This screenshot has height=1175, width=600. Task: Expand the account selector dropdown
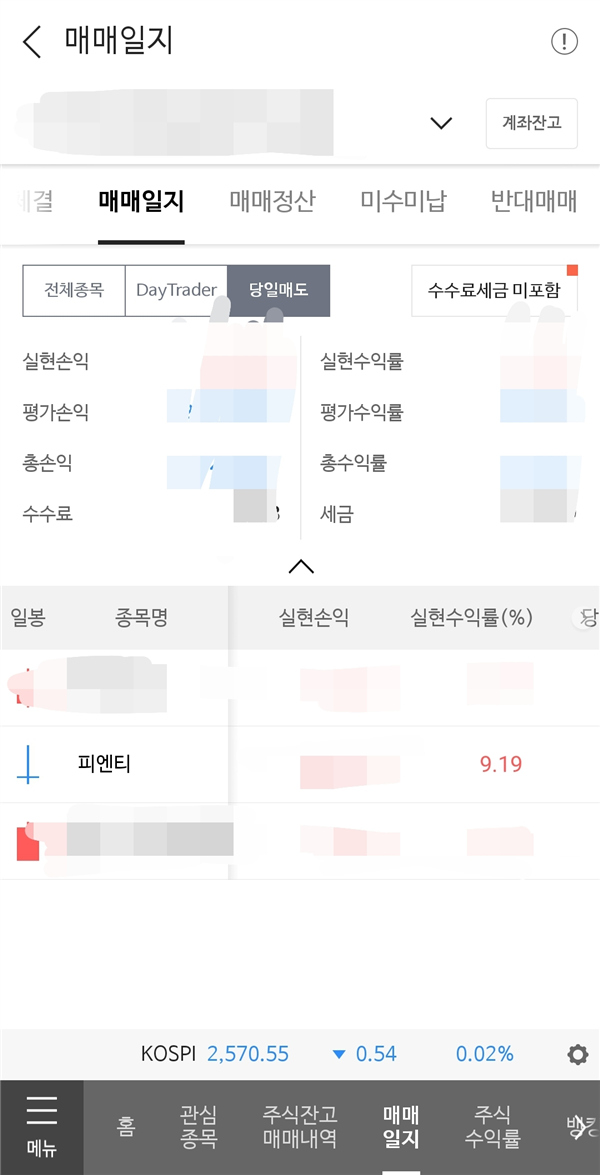point(440,123)
